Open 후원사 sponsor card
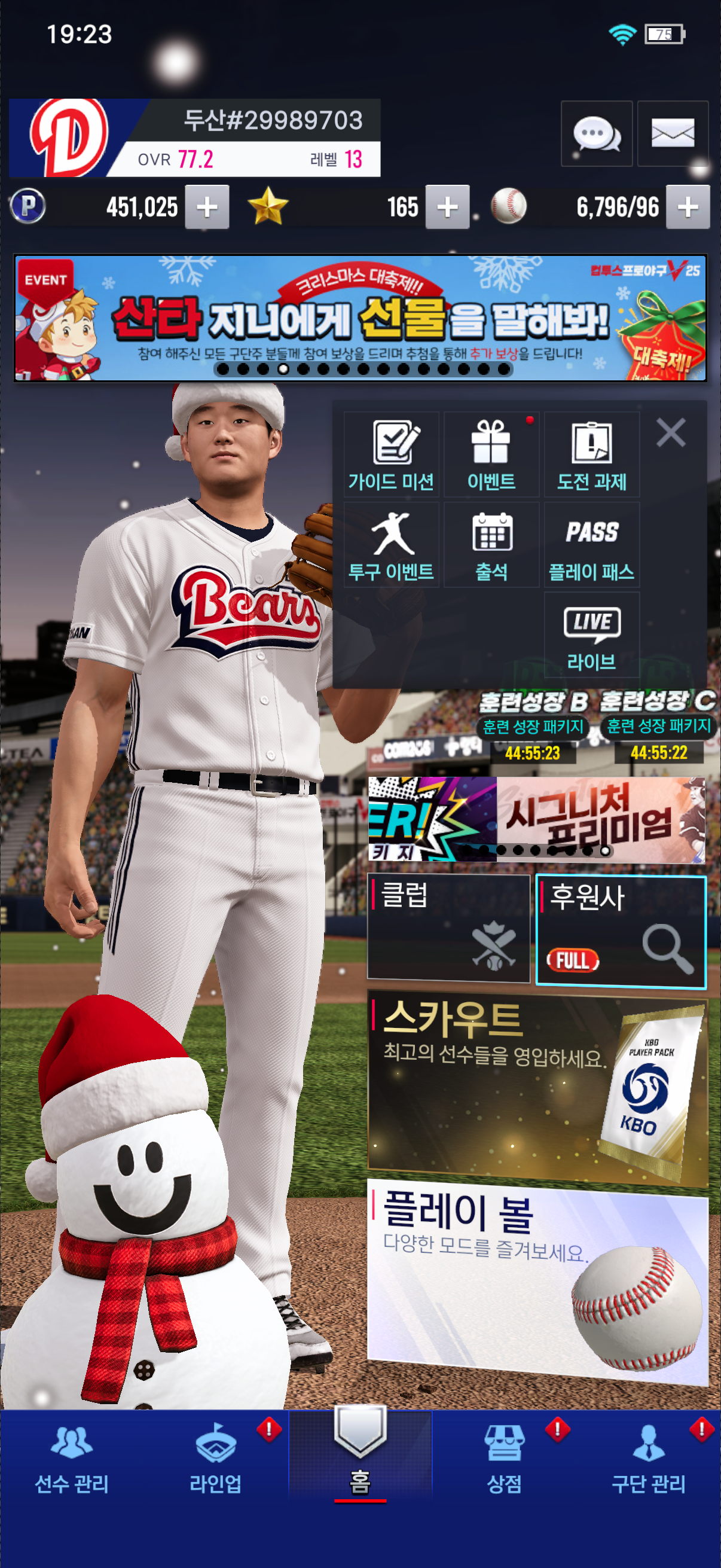Image resolution: width=721 pixels, height=1568 pixels. click(x=620, y=930)
